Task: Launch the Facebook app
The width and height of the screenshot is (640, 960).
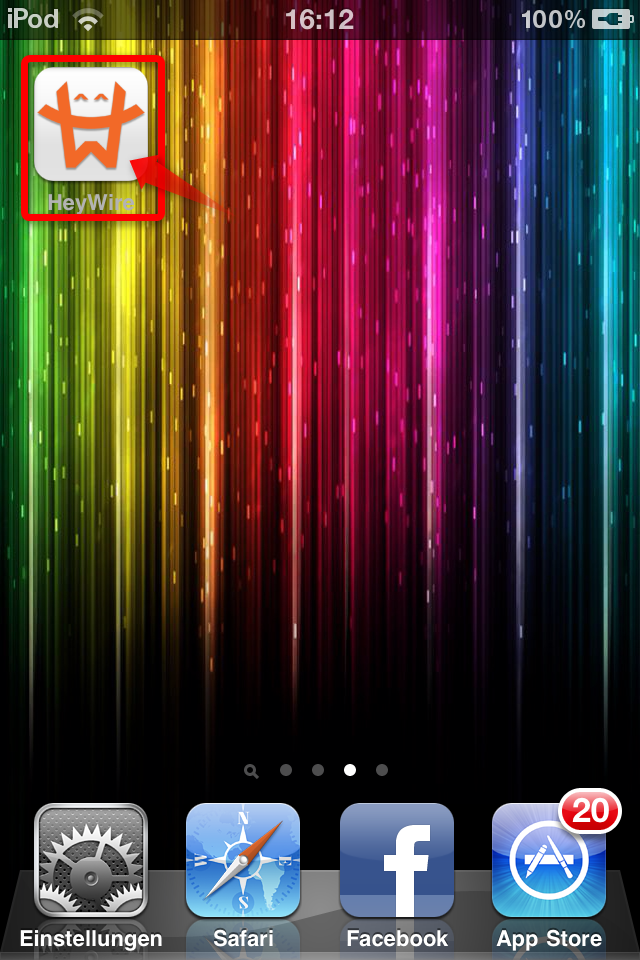Action: [396, 860]
